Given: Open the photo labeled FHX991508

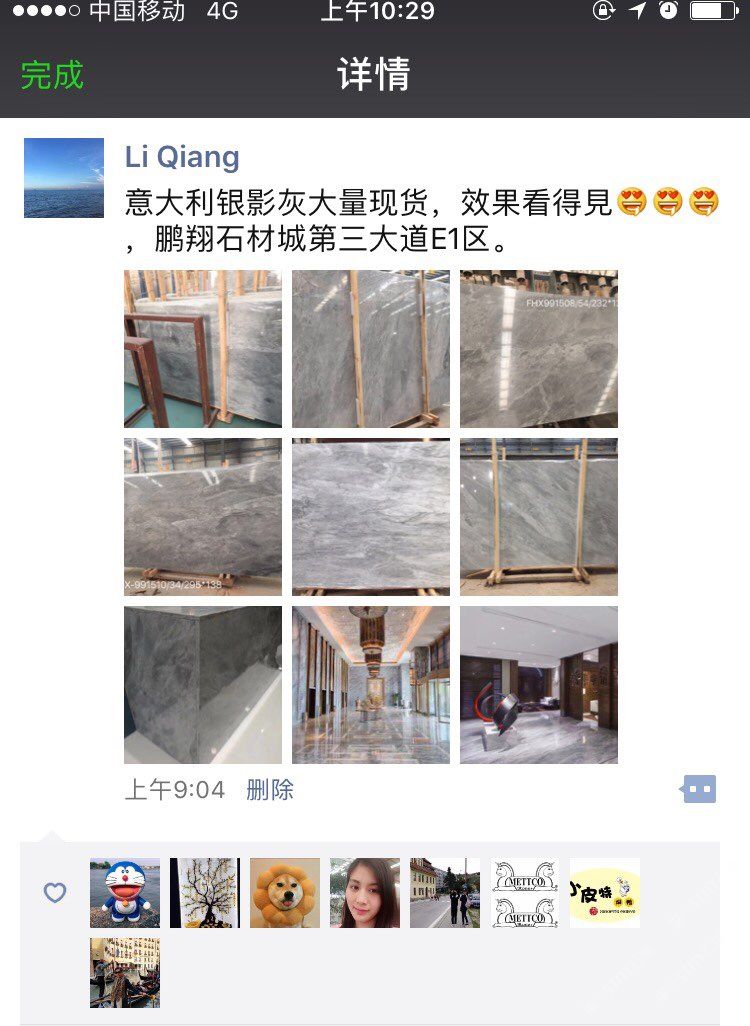Looking at the screenshot, I should point(539,349).
